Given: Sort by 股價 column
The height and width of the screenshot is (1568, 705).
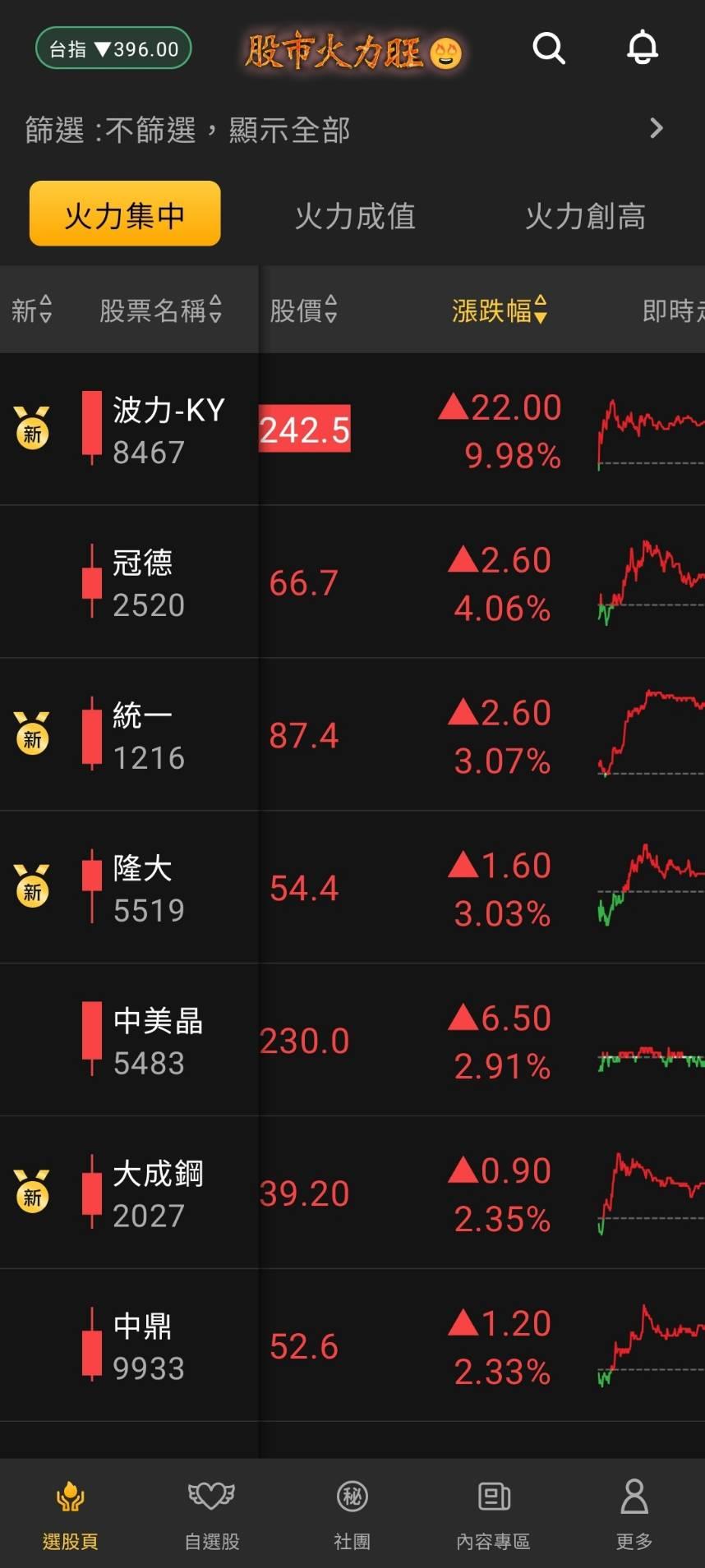Looking at the screenshot, I should click(303, 310).
